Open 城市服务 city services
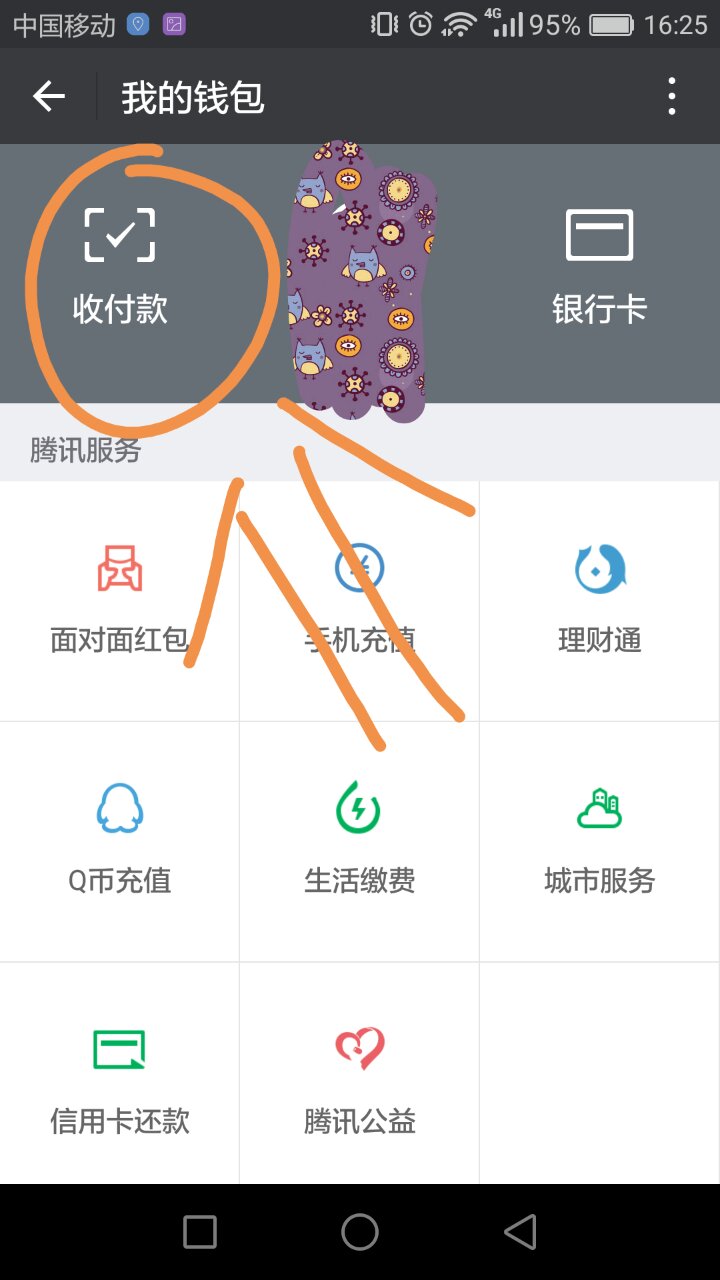Viewport: 720px width, 1280px height. [600, 840]
